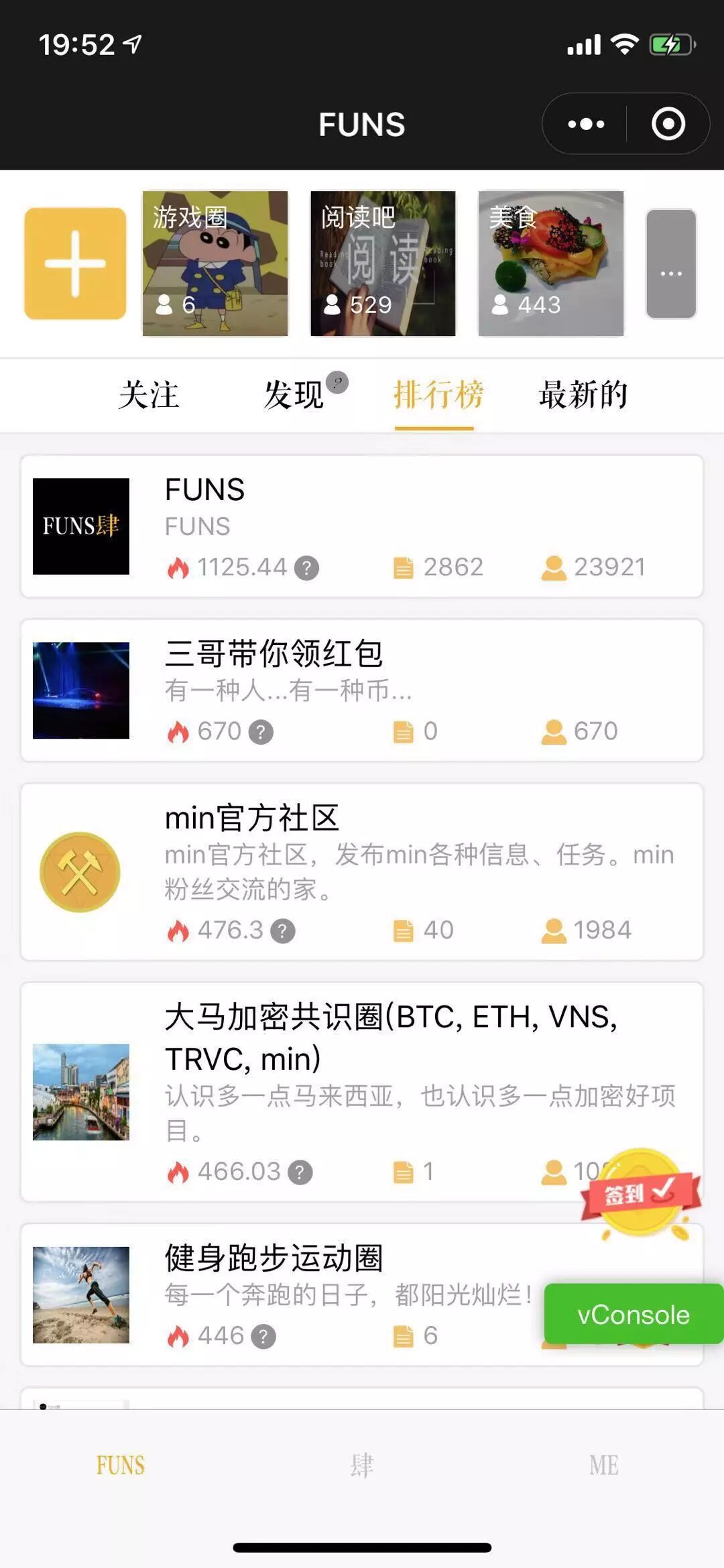Open the vConsole debug panel
Image resolution: width=724 pixels, height=1568 pixels.
coord(633,1315)
